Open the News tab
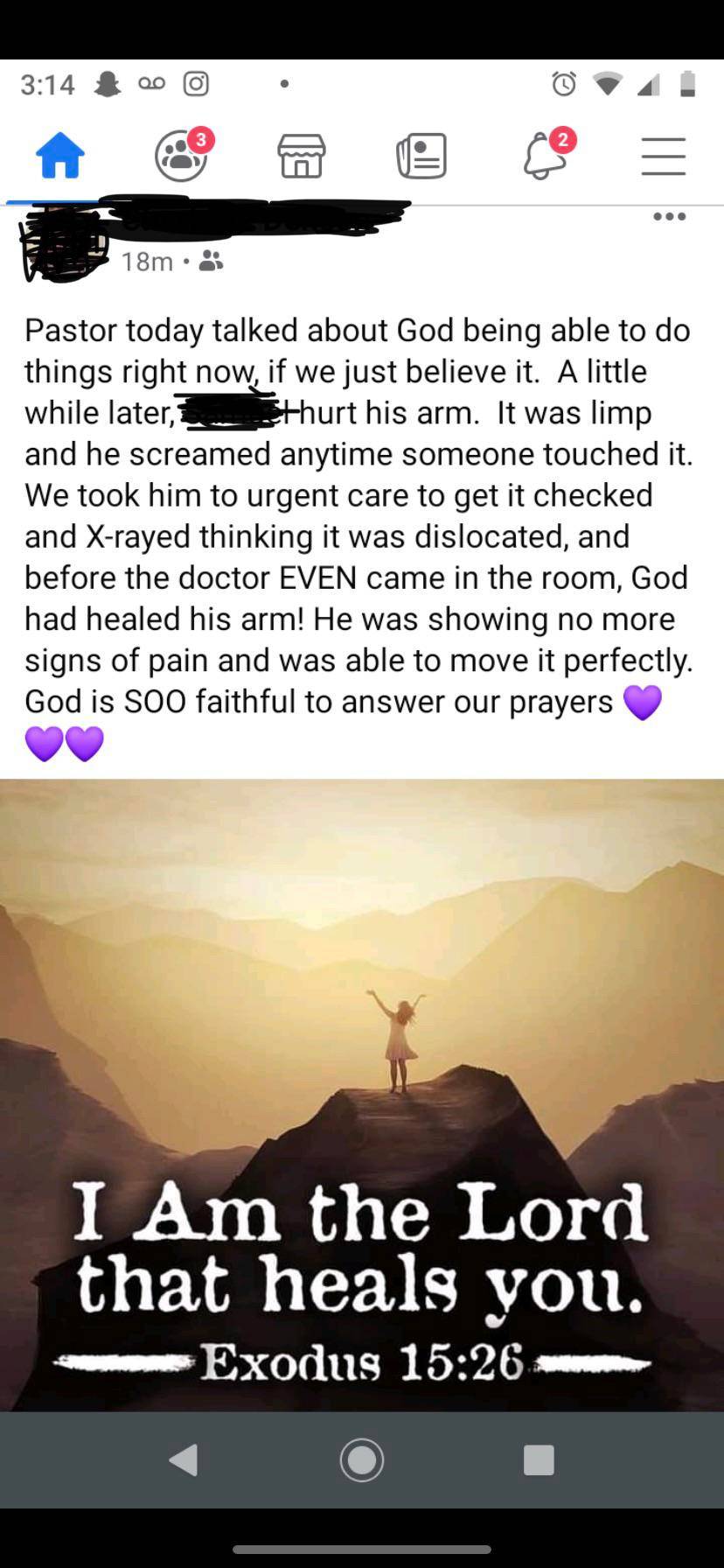724x1568 pixels. [x=421, y=157]
